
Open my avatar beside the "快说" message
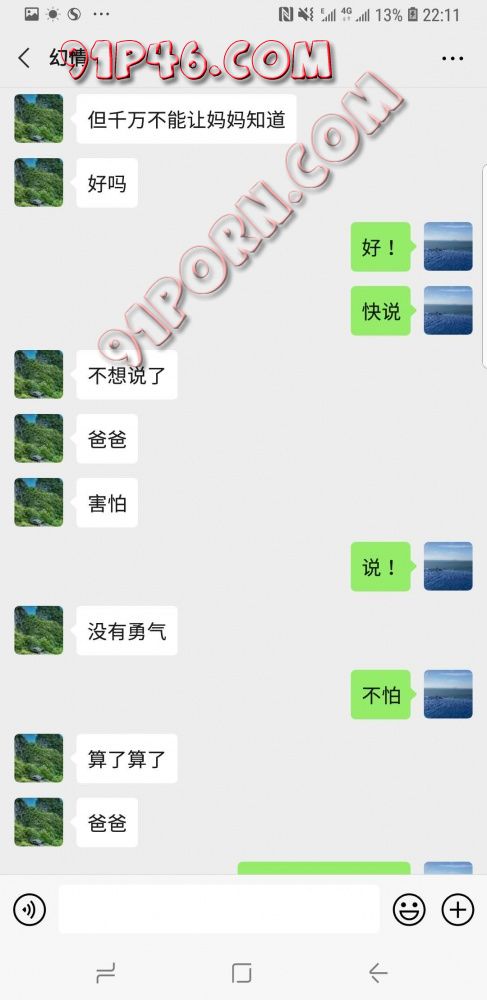448,311
